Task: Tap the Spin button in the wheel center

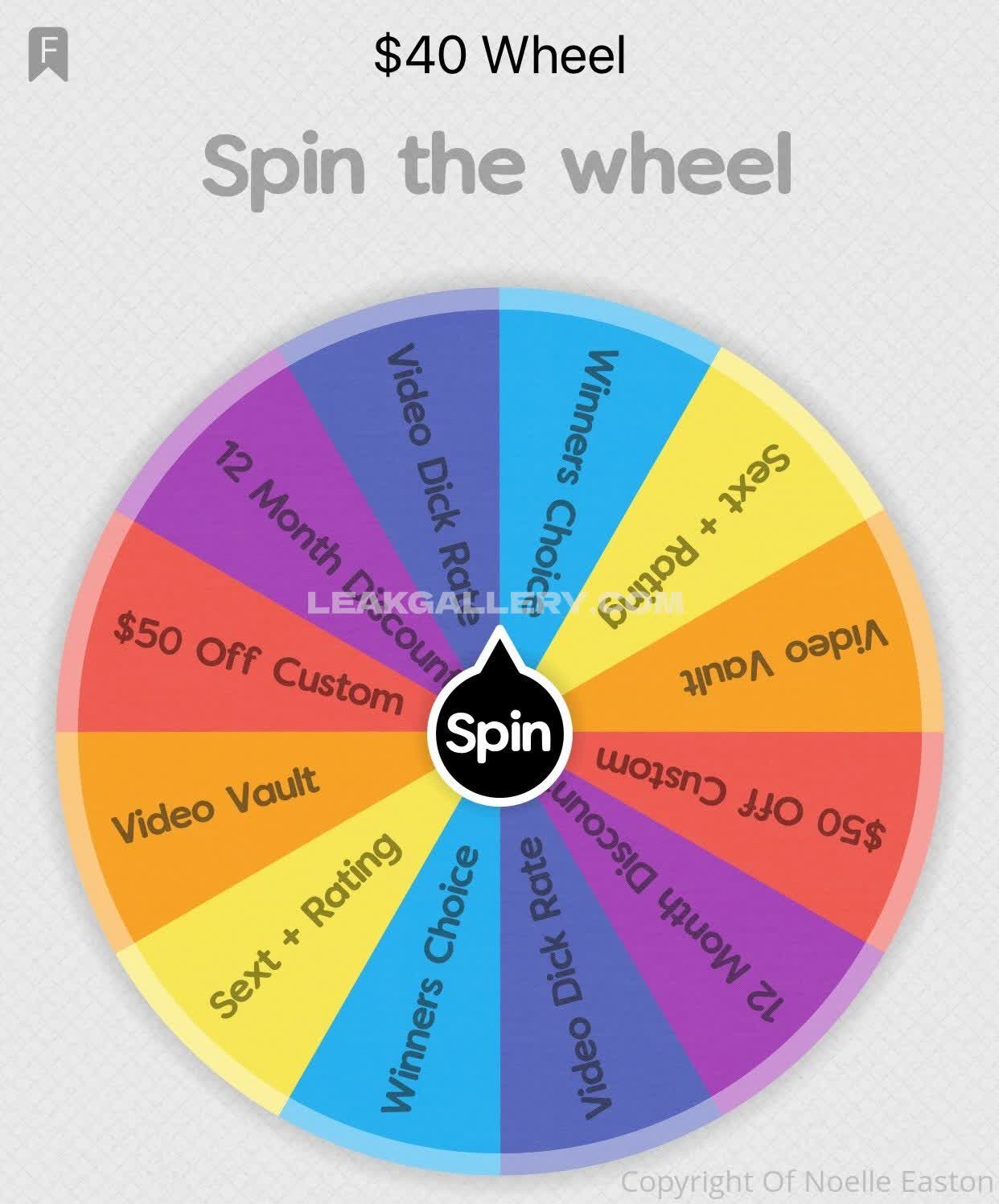Action: [499, 733]
